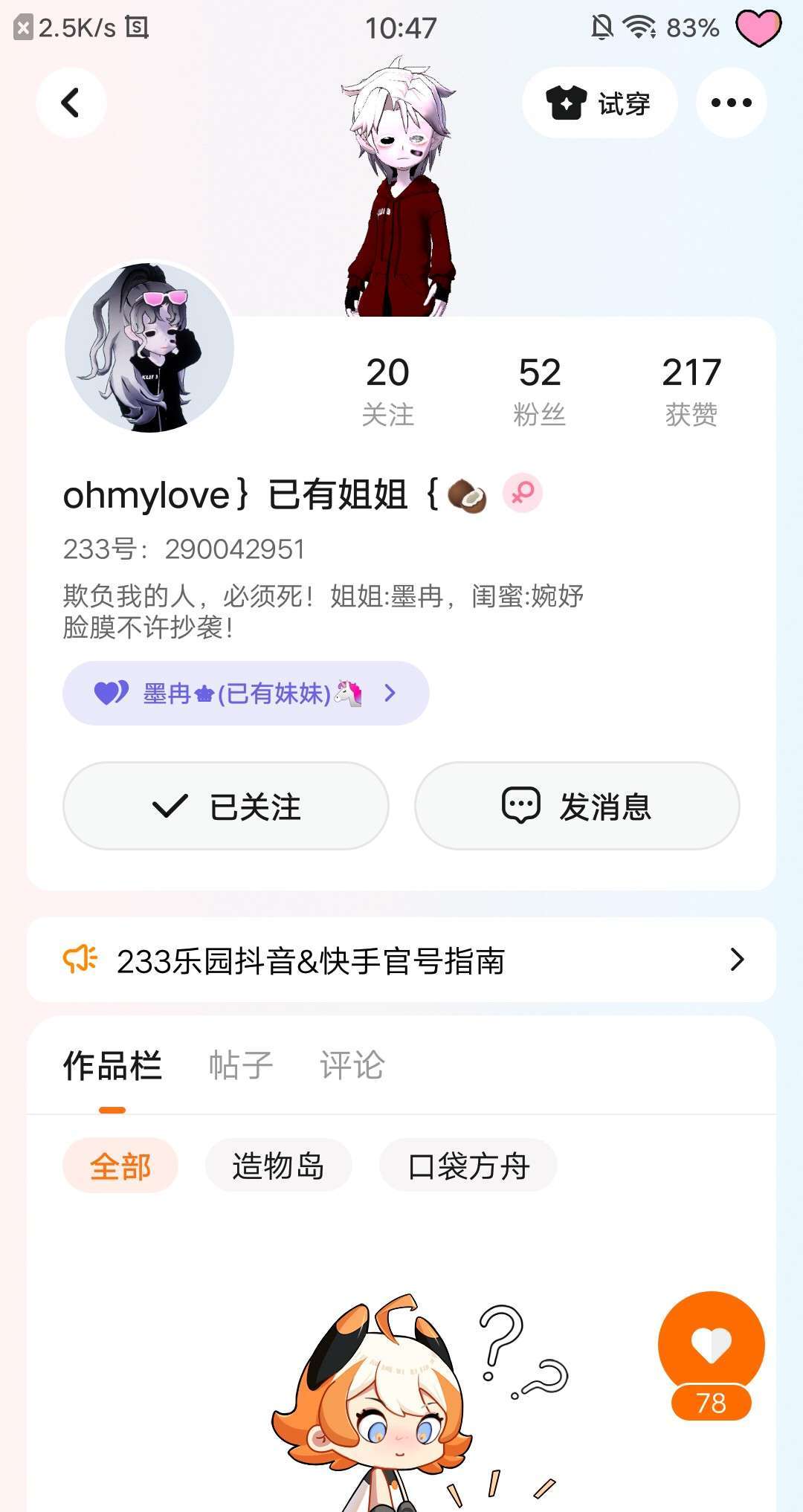Viewport: 803px width, 1512px height.
Task: Send a message with 发消息
Action: (577, 806)
